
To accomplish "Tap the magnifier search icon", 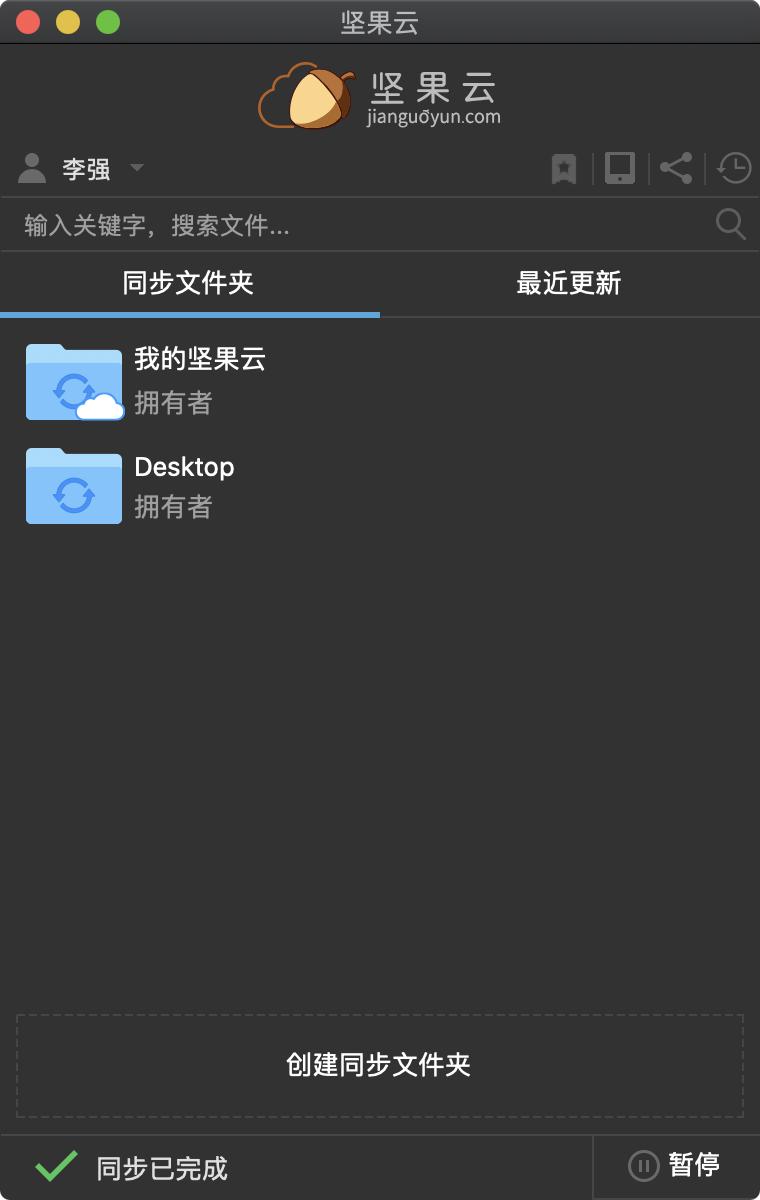I will tap(731, 225).
